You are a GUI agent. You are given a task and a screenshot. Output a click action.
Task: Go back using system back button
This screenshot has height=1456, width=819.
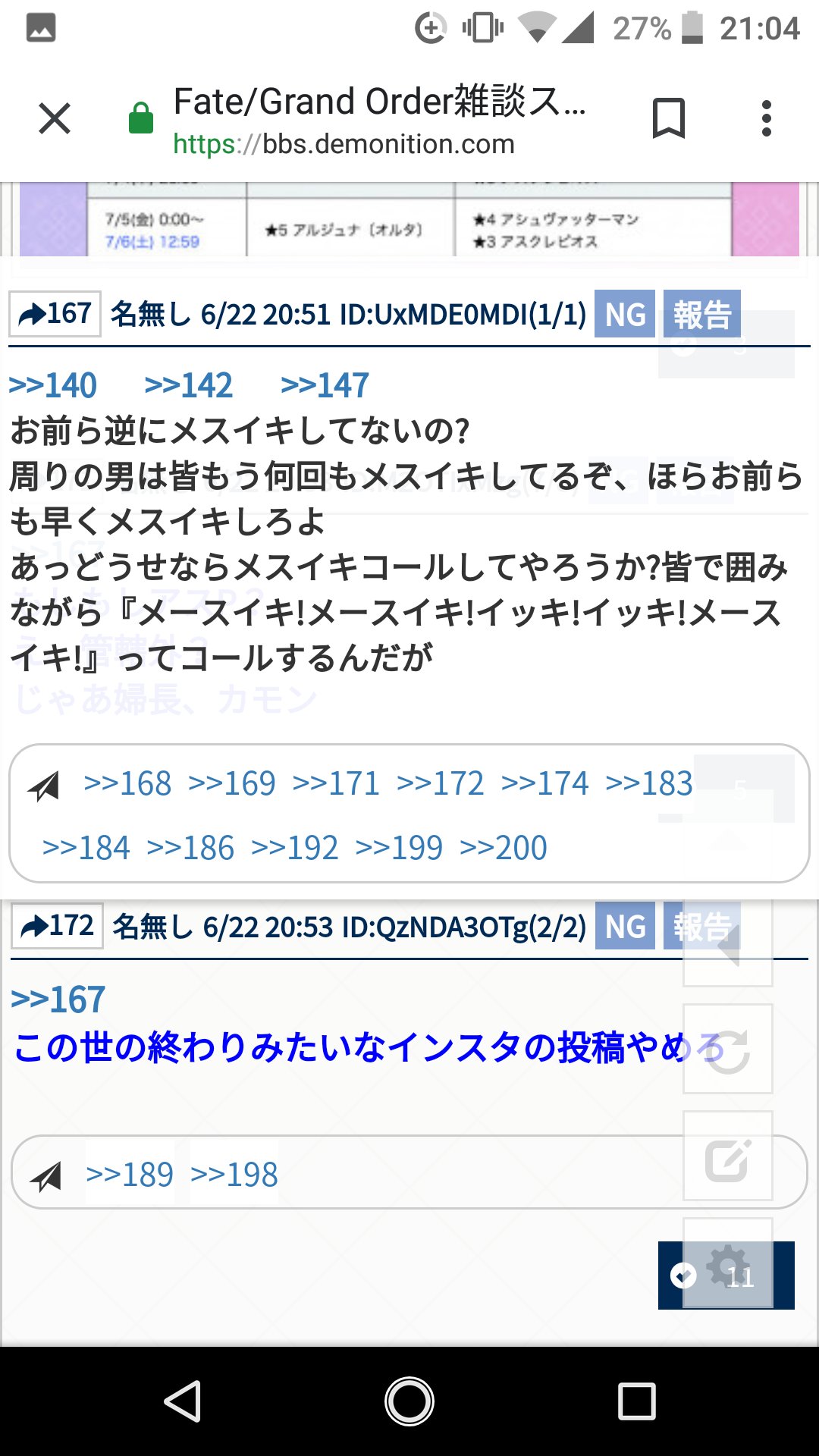click(183, 1401)
